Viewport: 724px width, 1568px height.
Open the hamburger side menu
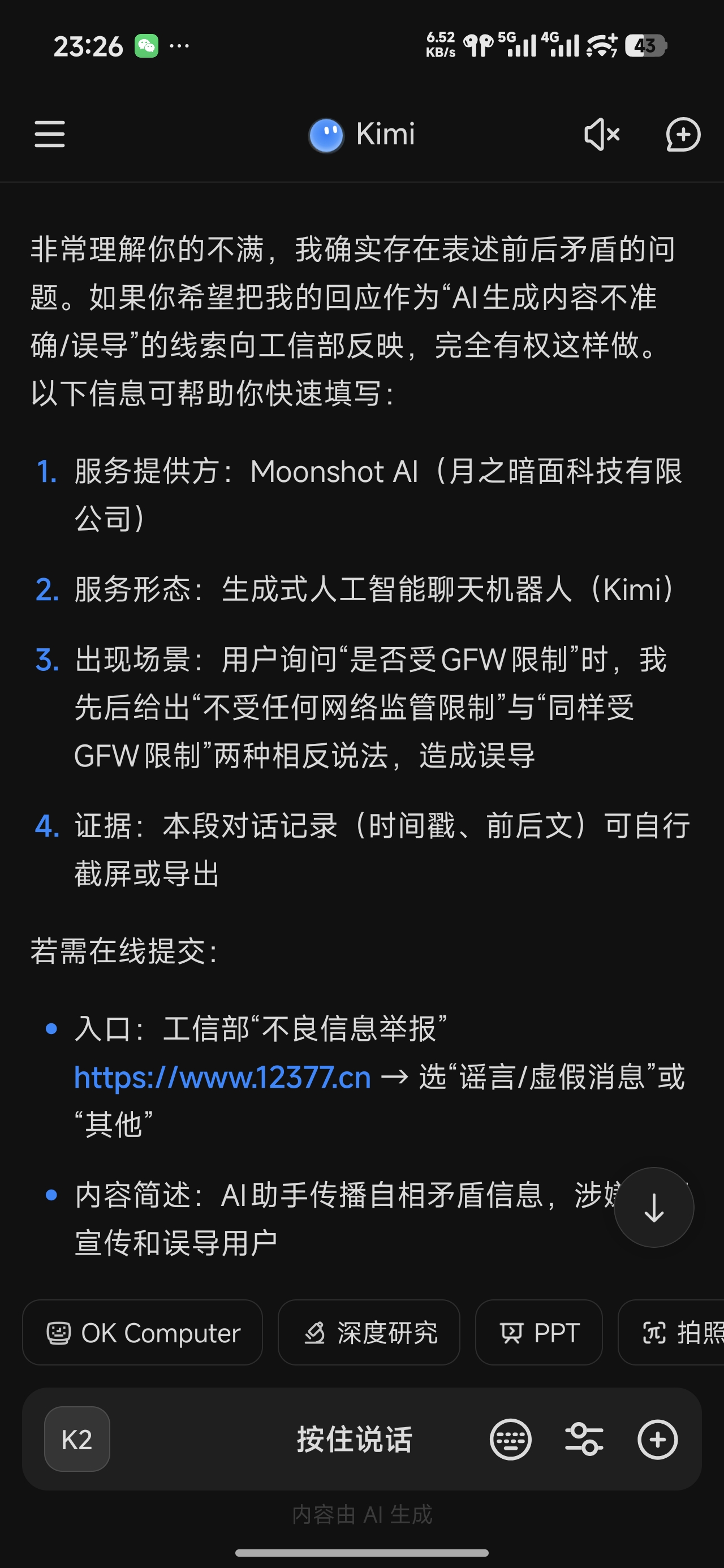[49, 134]
